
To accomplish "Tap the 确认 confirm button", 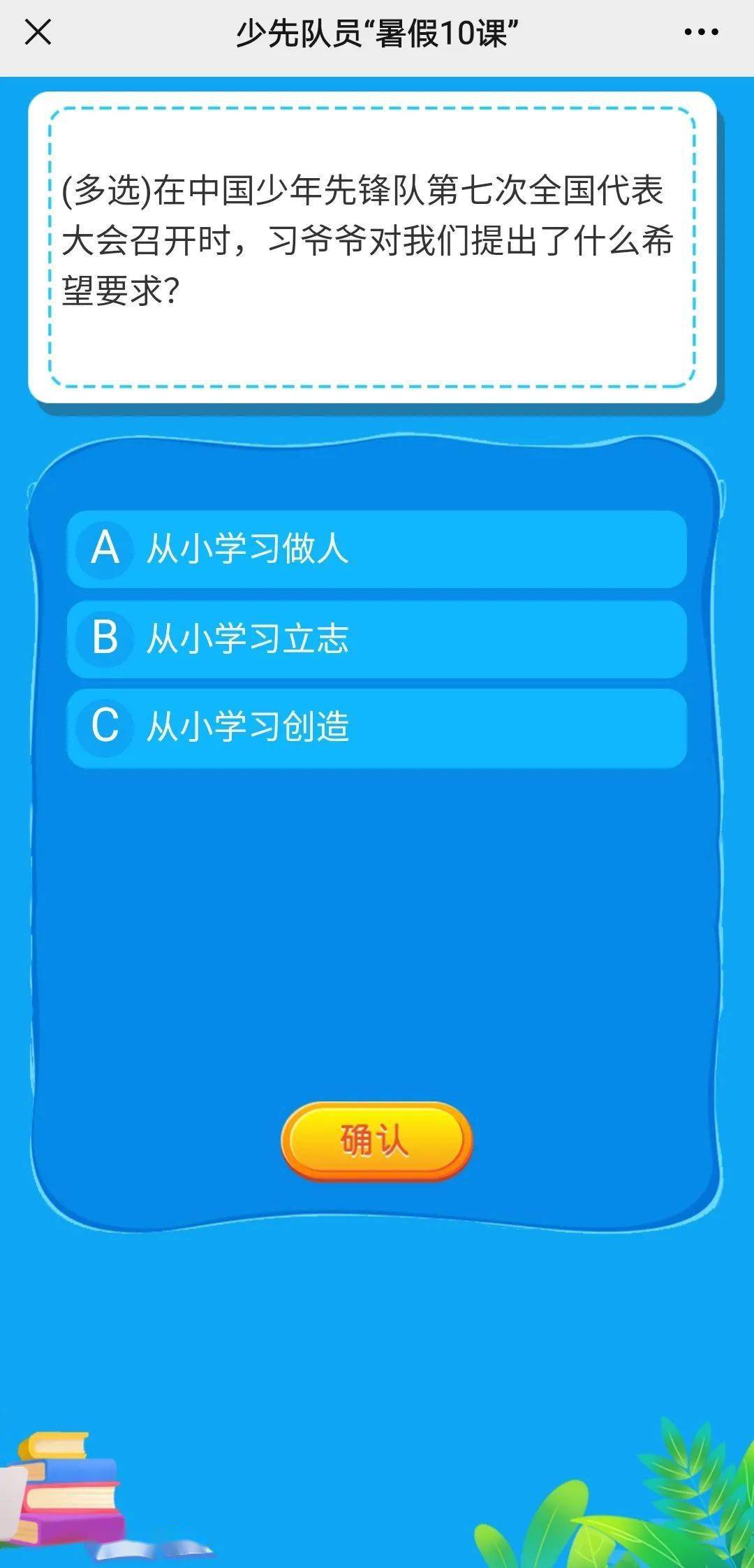I will coord(376,1141).
